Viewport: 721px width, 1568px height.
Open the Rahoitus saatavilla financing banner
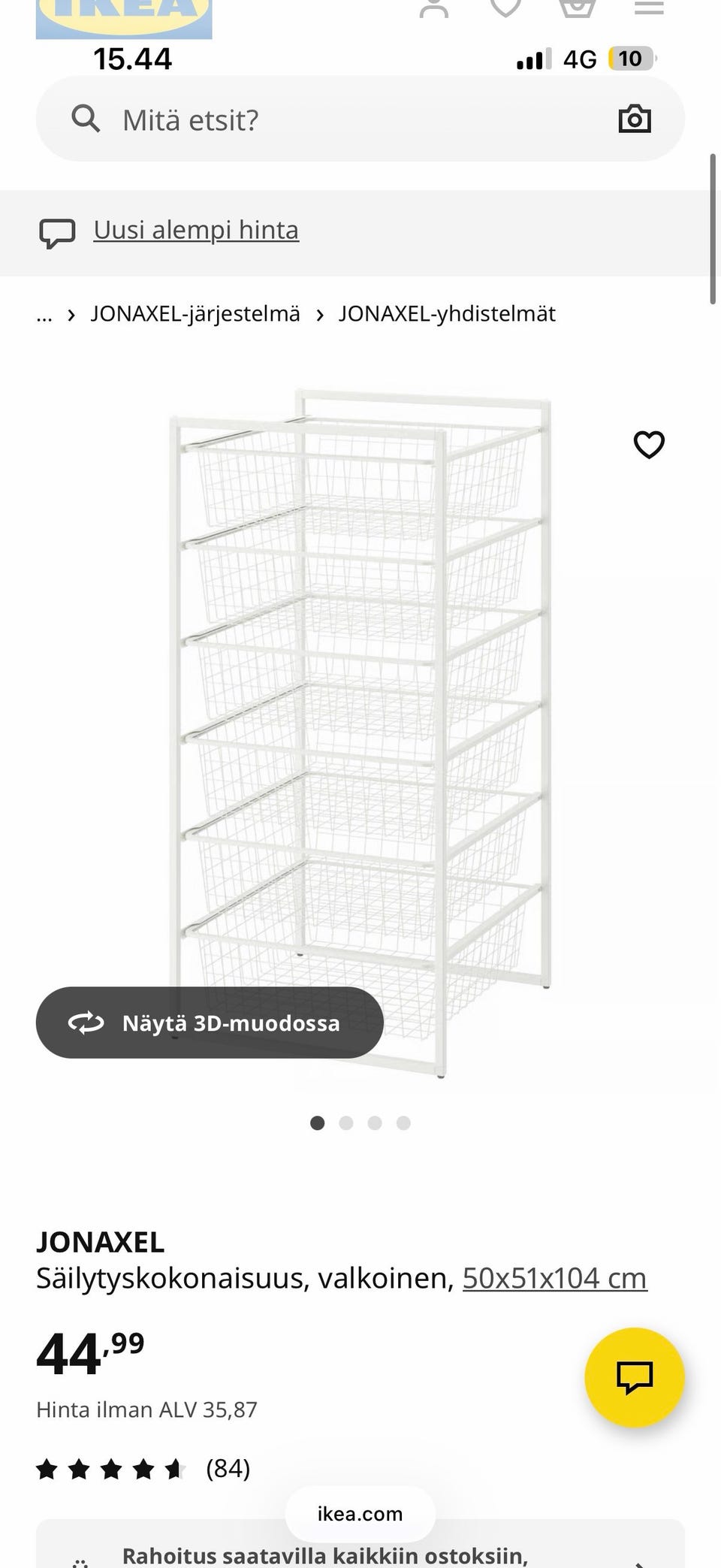[x=360, y=1552]
